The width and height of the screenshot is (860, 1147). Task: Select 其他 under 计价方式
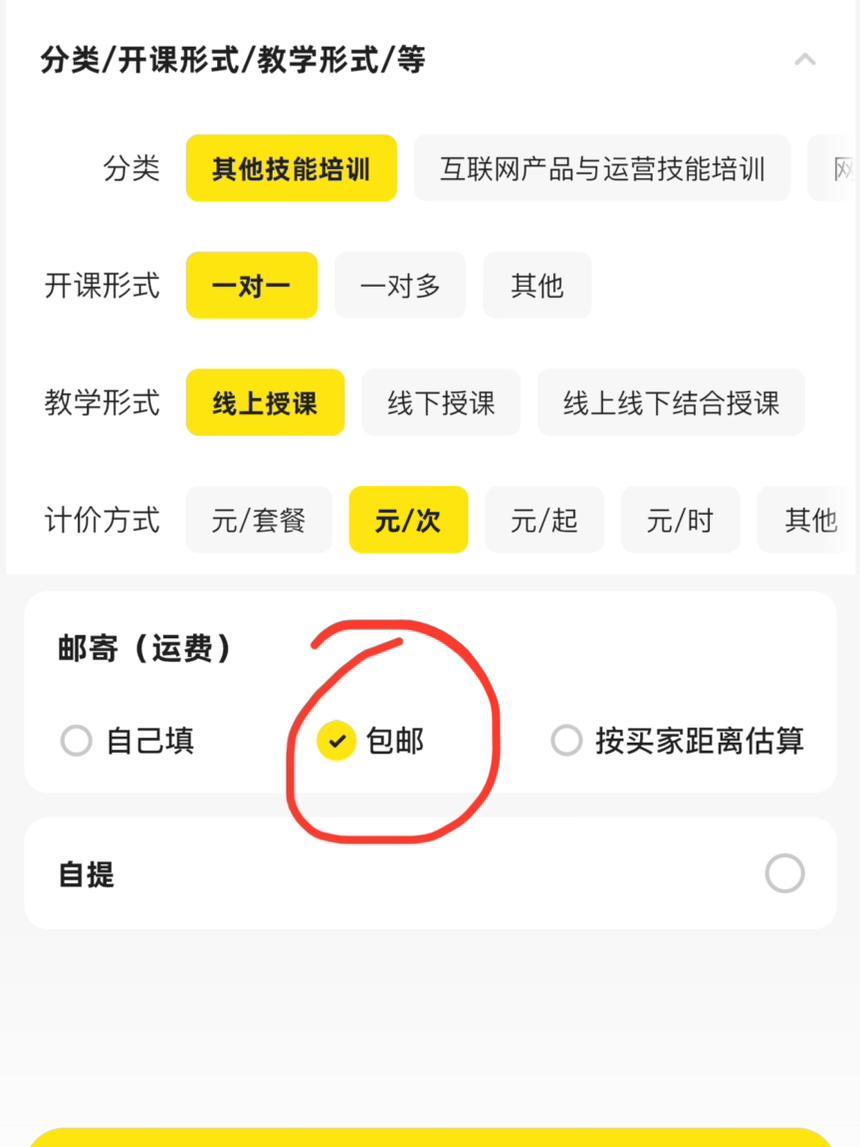812,519
